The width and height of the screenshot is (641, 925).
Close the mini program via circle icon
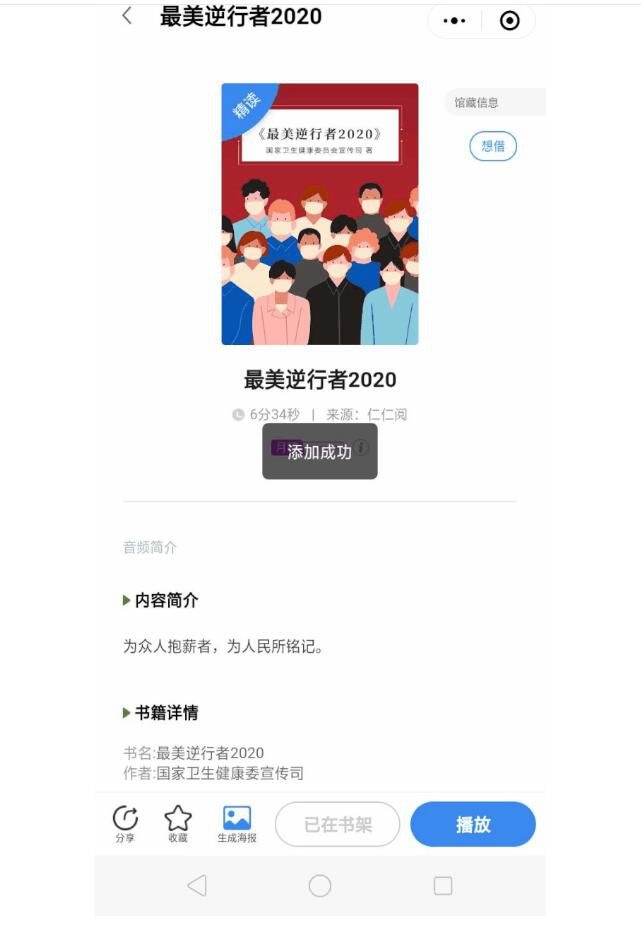pyautogui.click(x=510, y=21)
